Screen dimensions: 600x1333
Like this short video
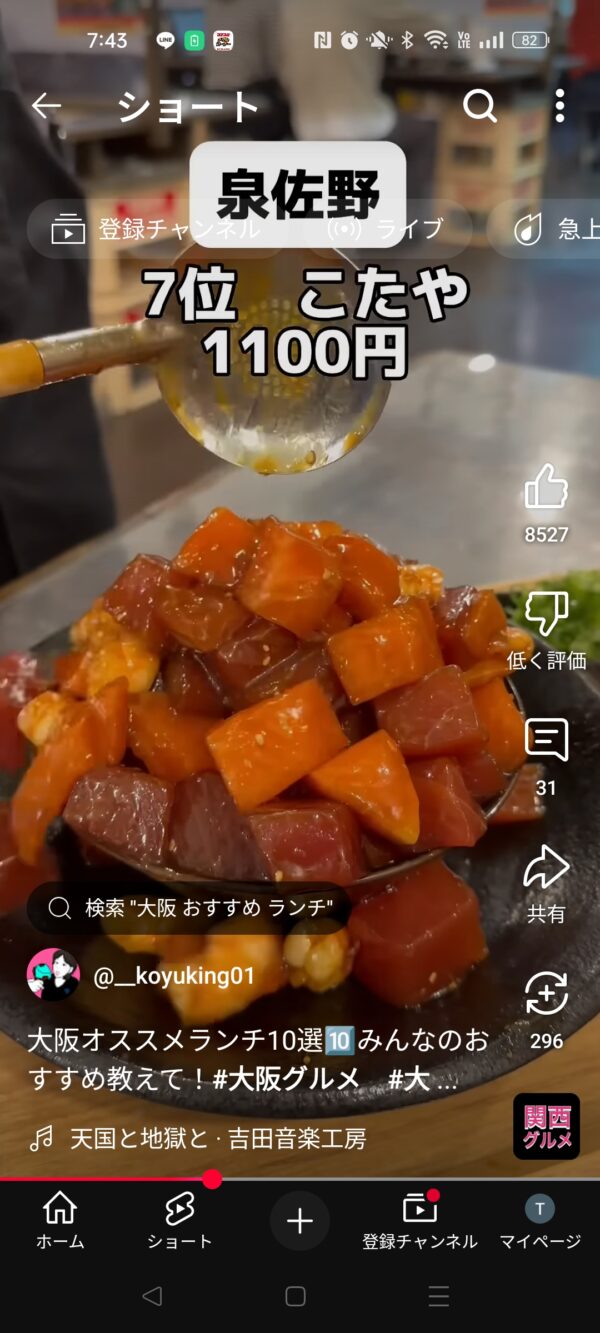pos(546,490)
